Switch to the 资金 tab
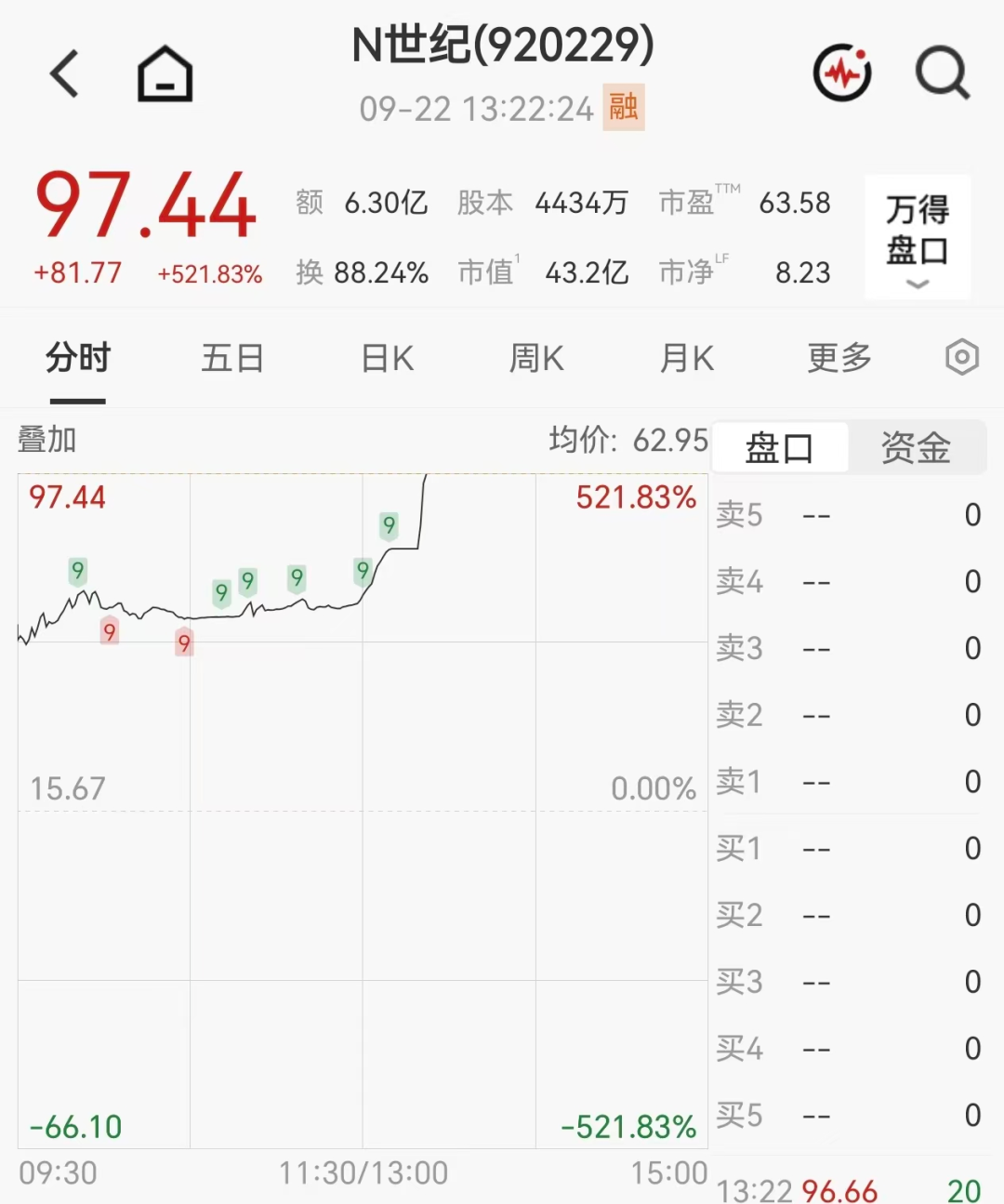The height and width of the screenshot is (1204, 1004). click(916, 448)
